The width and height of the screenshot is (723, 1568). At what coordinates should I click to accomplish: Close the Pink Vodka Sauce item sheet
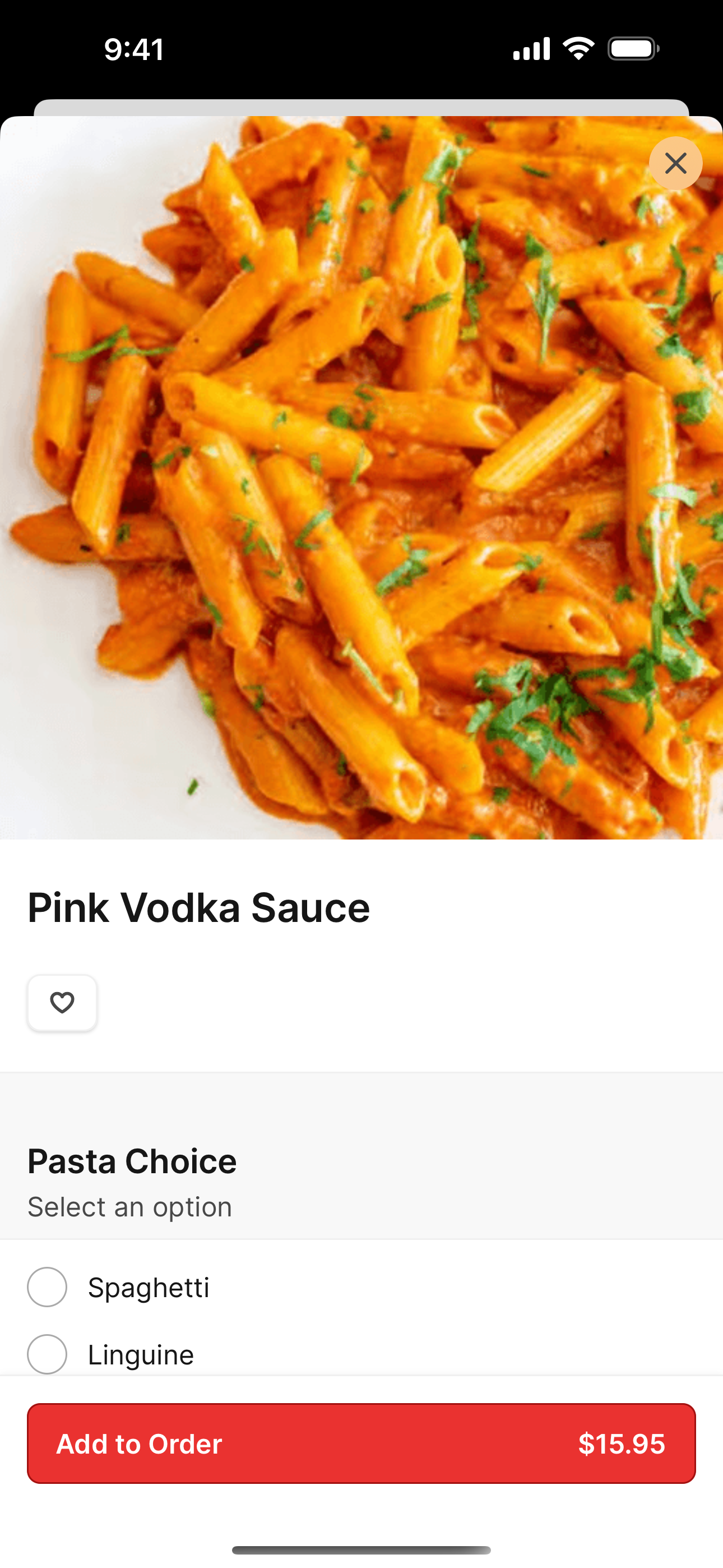pos(675,163)
